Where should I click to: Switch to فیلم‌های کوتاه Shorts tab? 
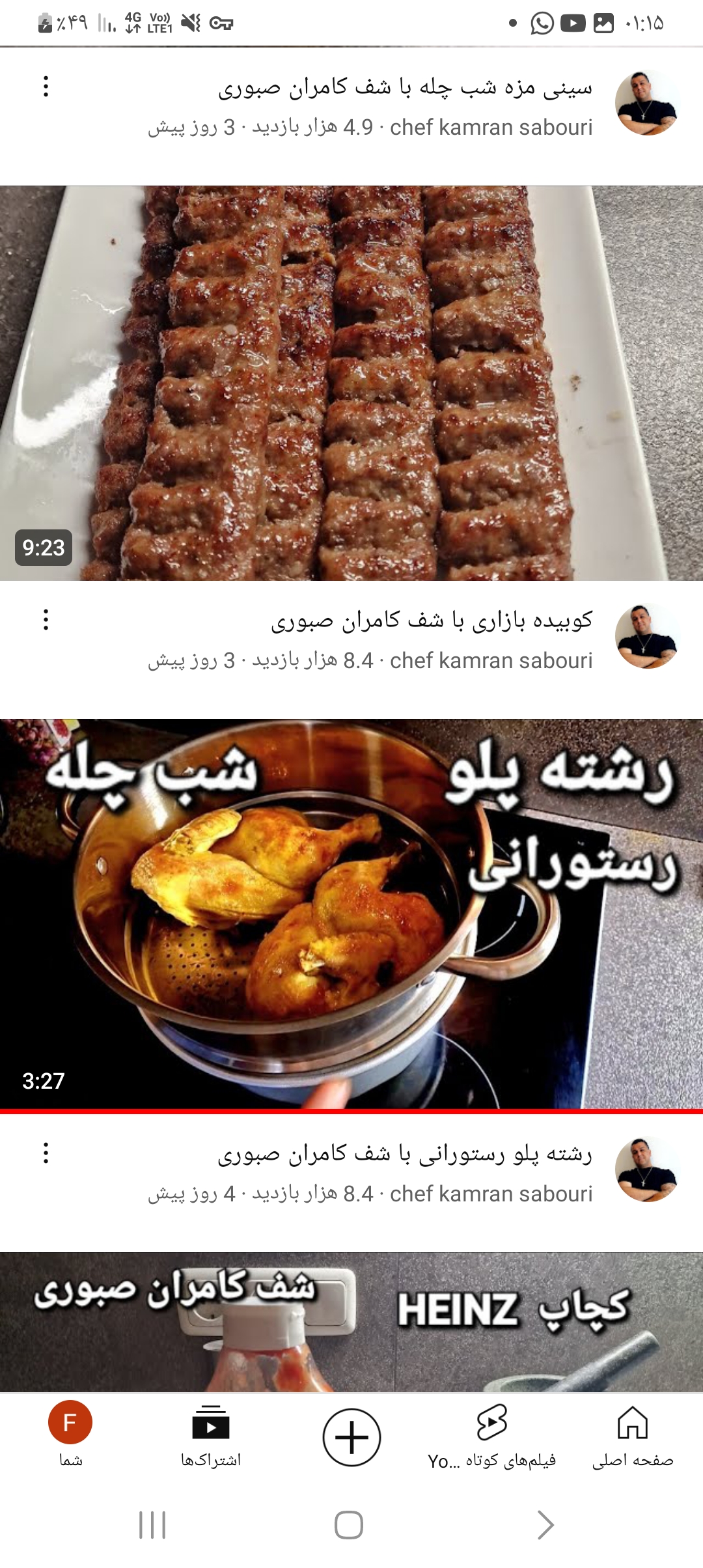tap(492, 1436)
